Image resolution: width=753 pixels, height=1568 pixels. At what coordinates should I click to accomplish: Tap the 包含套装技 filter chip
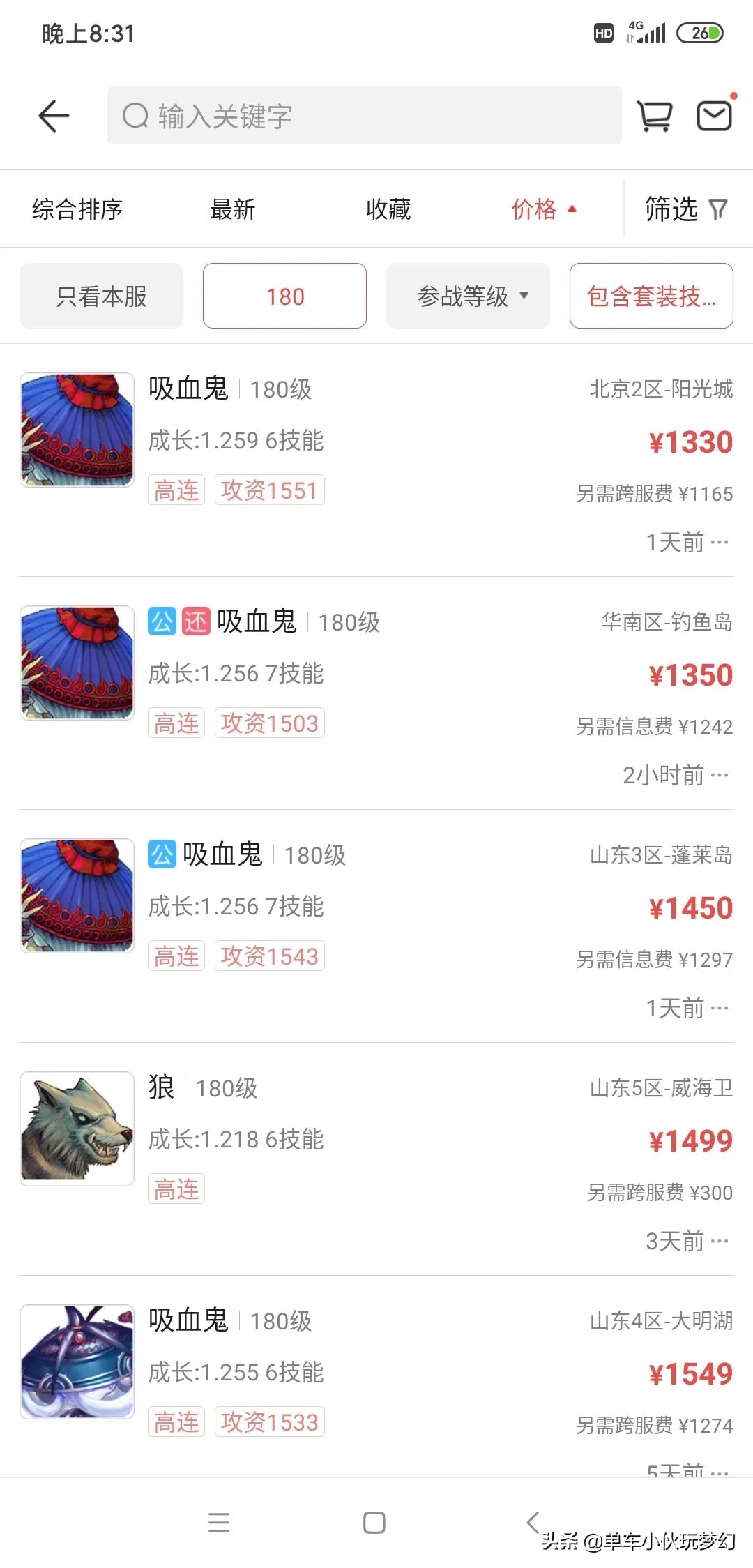(651, 296)
